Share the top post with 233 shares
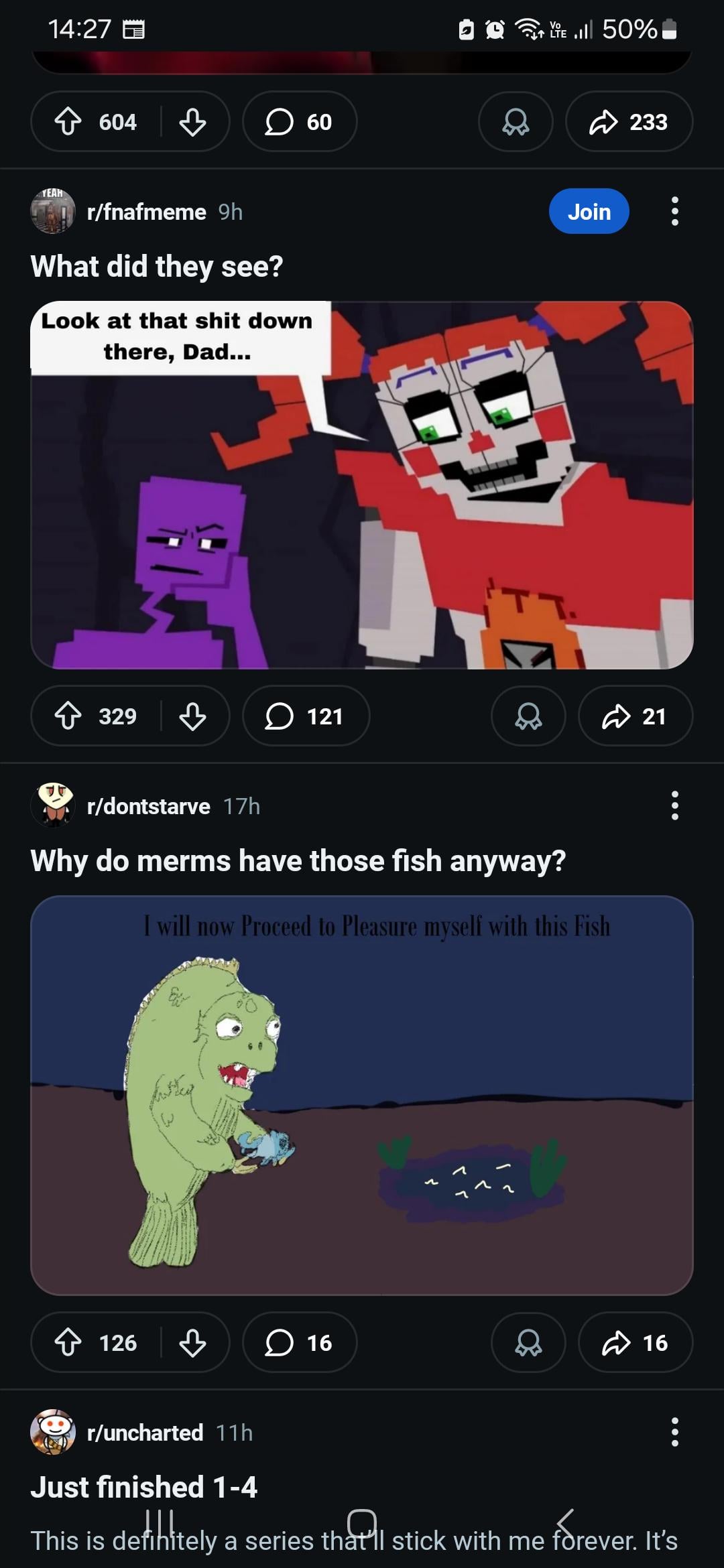 629,122
